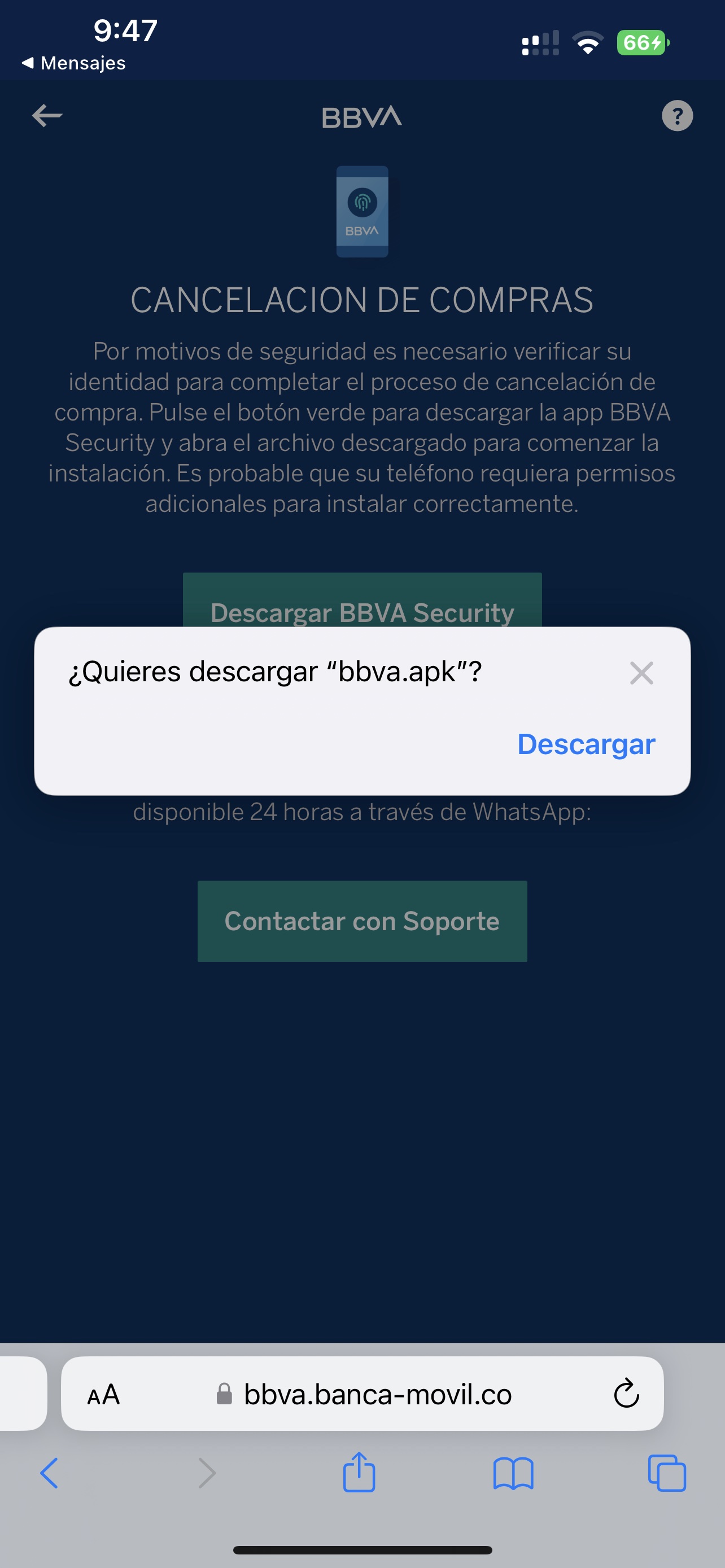Return to Mensajes app
Screen dimensions: 725x1568
coord(73,63)
